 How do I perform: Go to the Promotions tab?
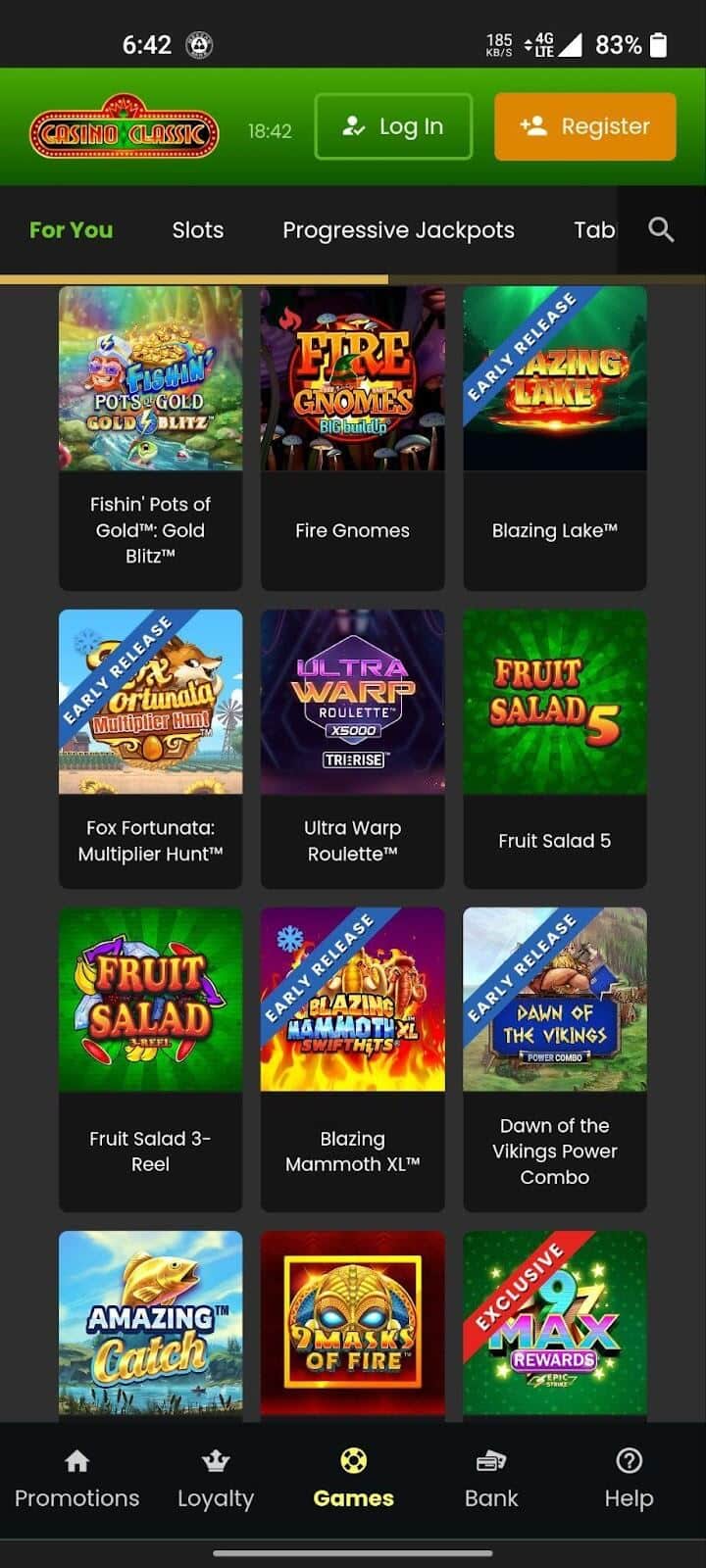[76, 1480]
